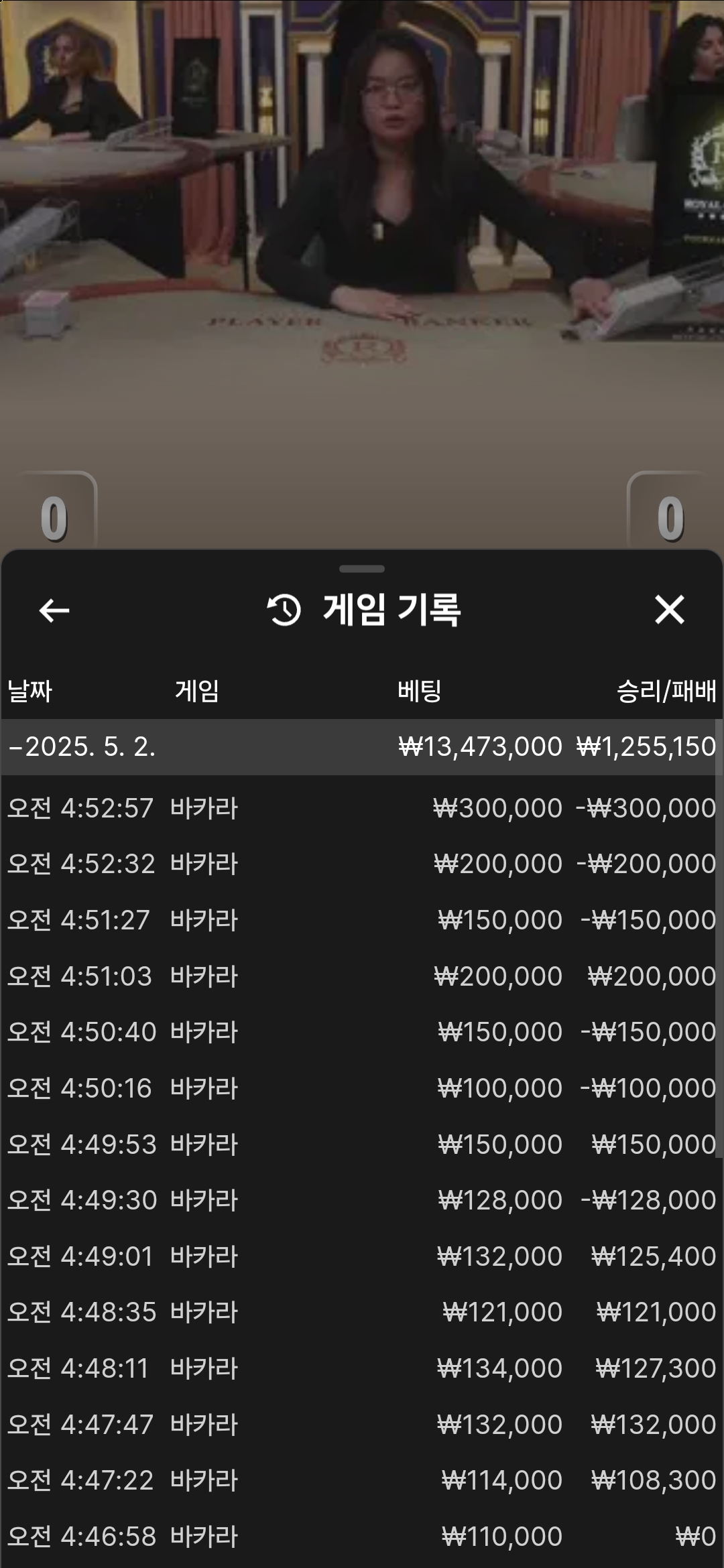Screen dimensions: 724x1568
Task: Select the 오전 4:48:35 바카라 record
Action: pos(362,1312)
